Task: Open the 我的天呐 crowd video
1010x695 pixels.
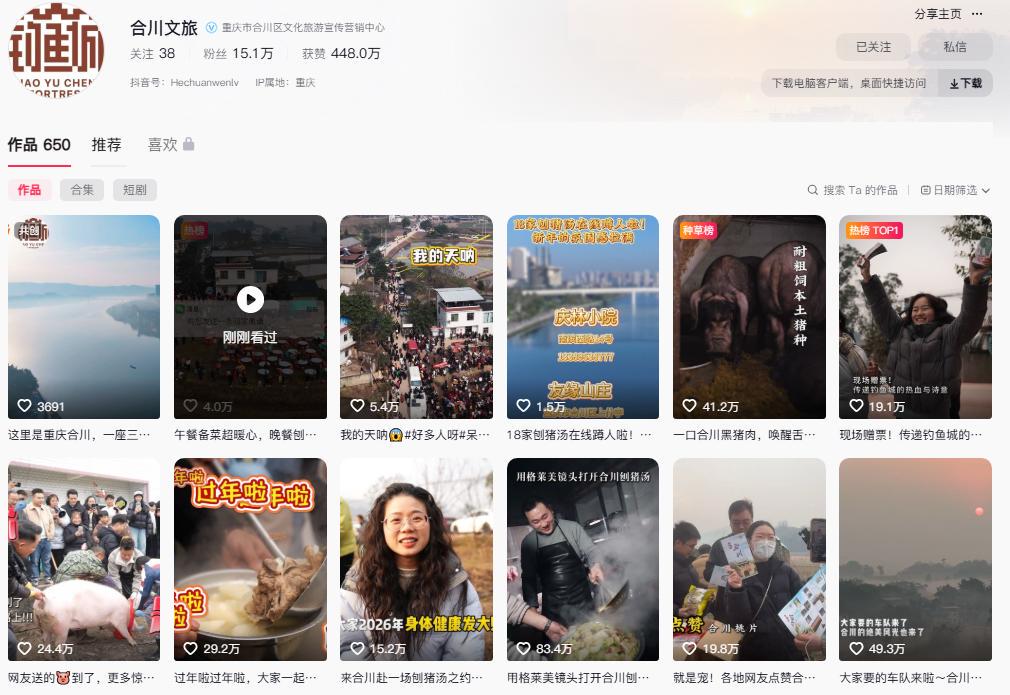Action: point(416,317)
